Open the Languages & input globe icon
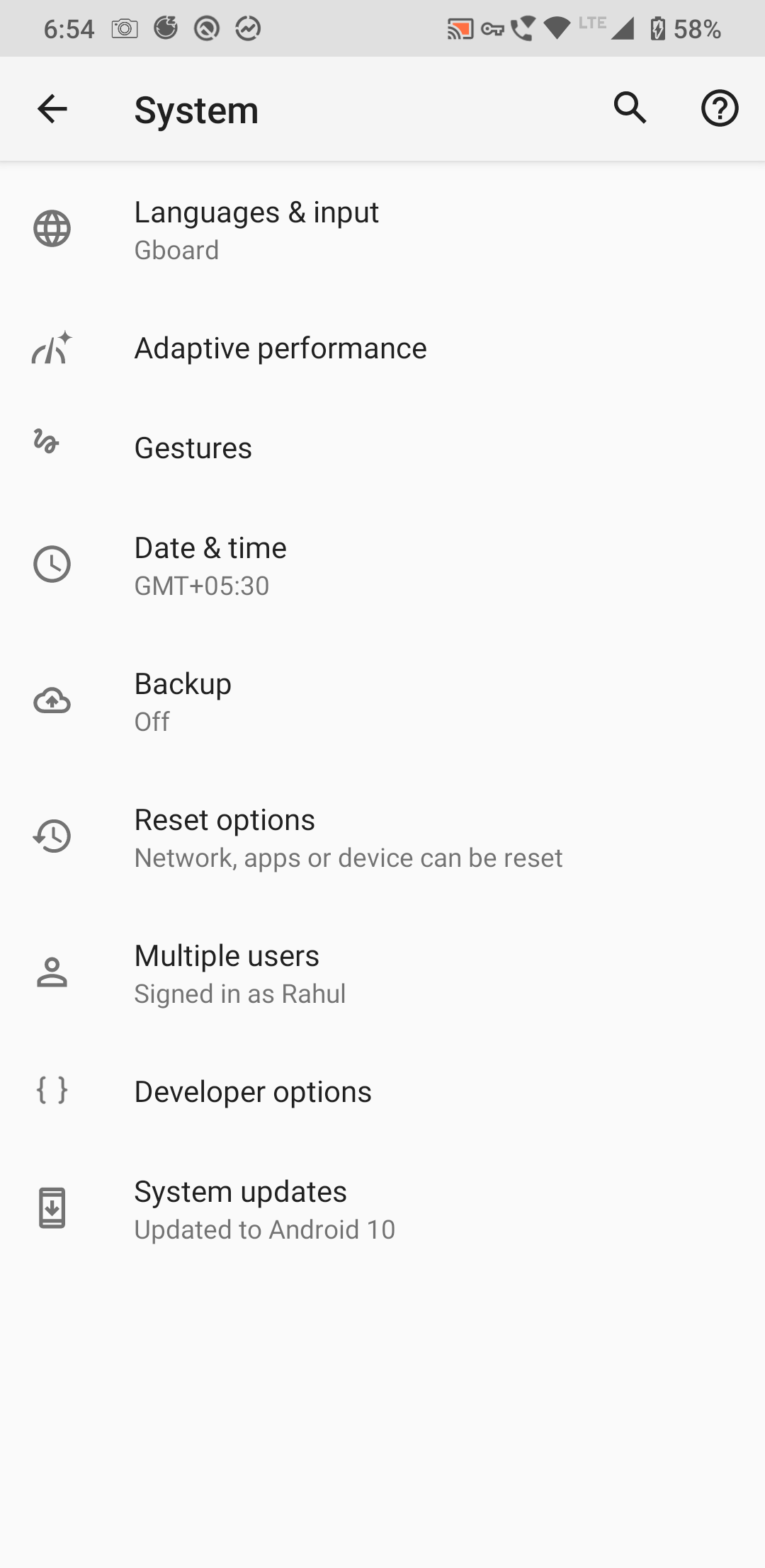This screenshot has width=765, height=1568. click(52, 228)
